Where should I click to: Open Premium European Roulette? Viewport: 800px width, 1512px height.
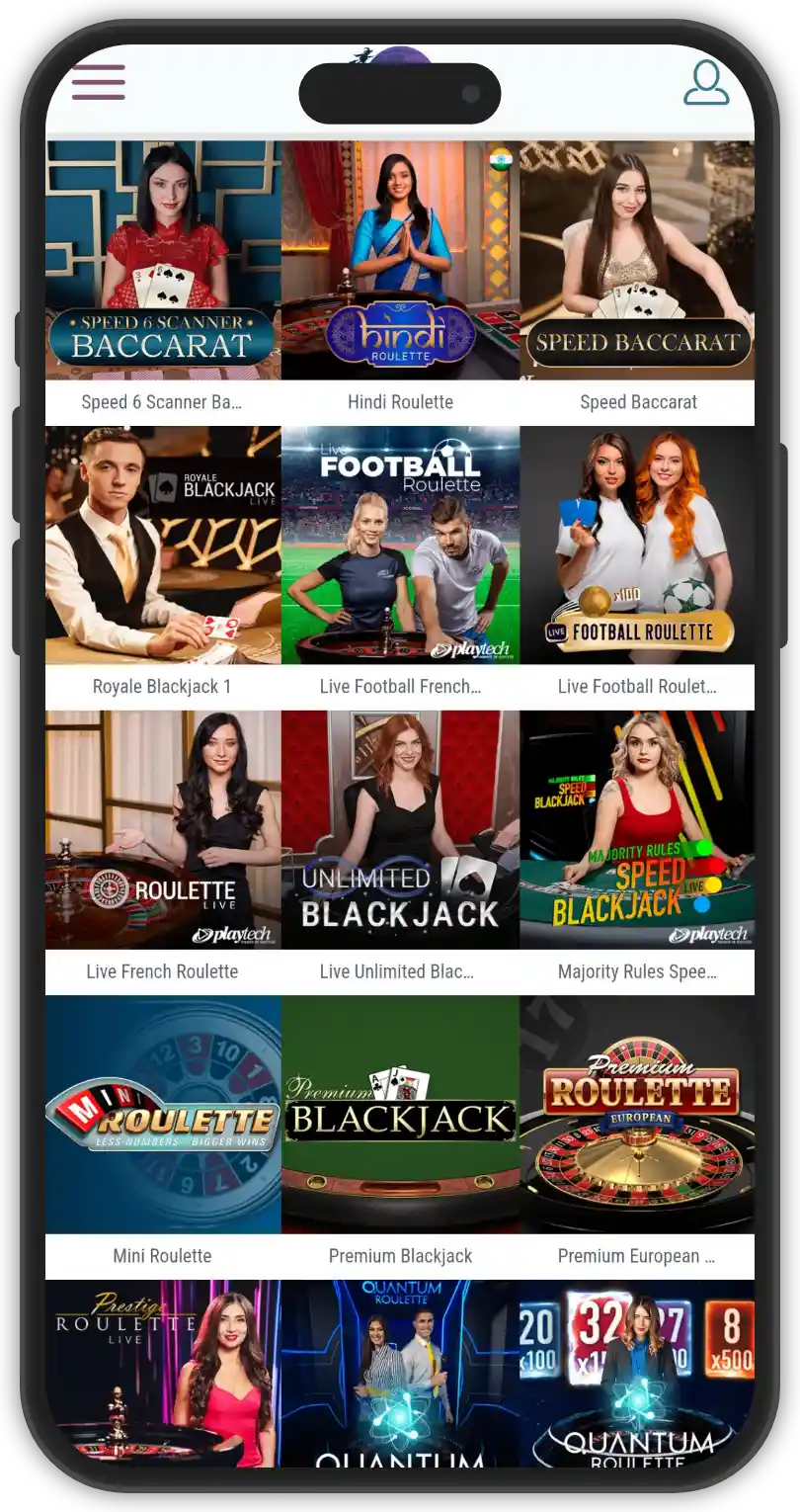[637, 1115]
